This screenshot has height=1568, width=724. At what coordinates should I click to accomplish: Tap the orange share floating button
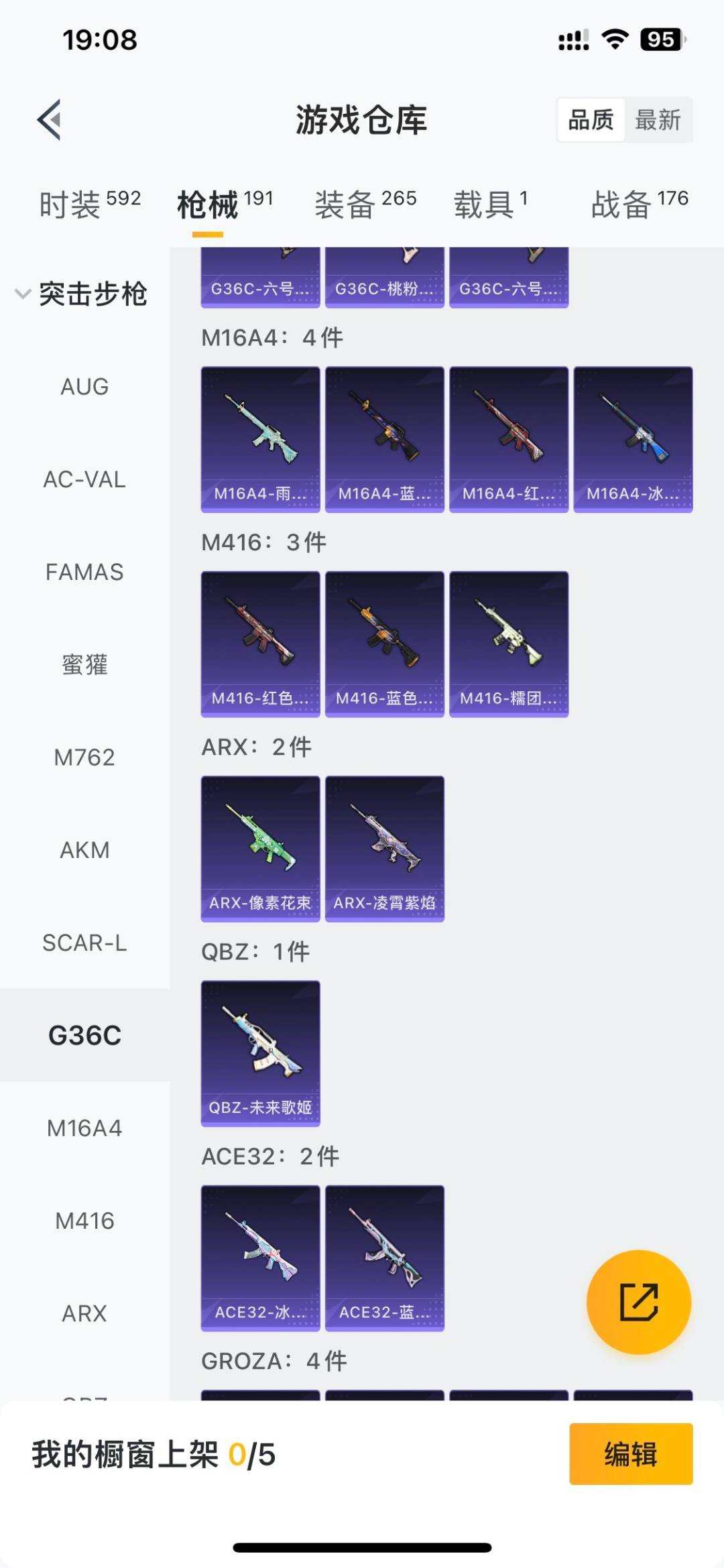click(638, 1302)
